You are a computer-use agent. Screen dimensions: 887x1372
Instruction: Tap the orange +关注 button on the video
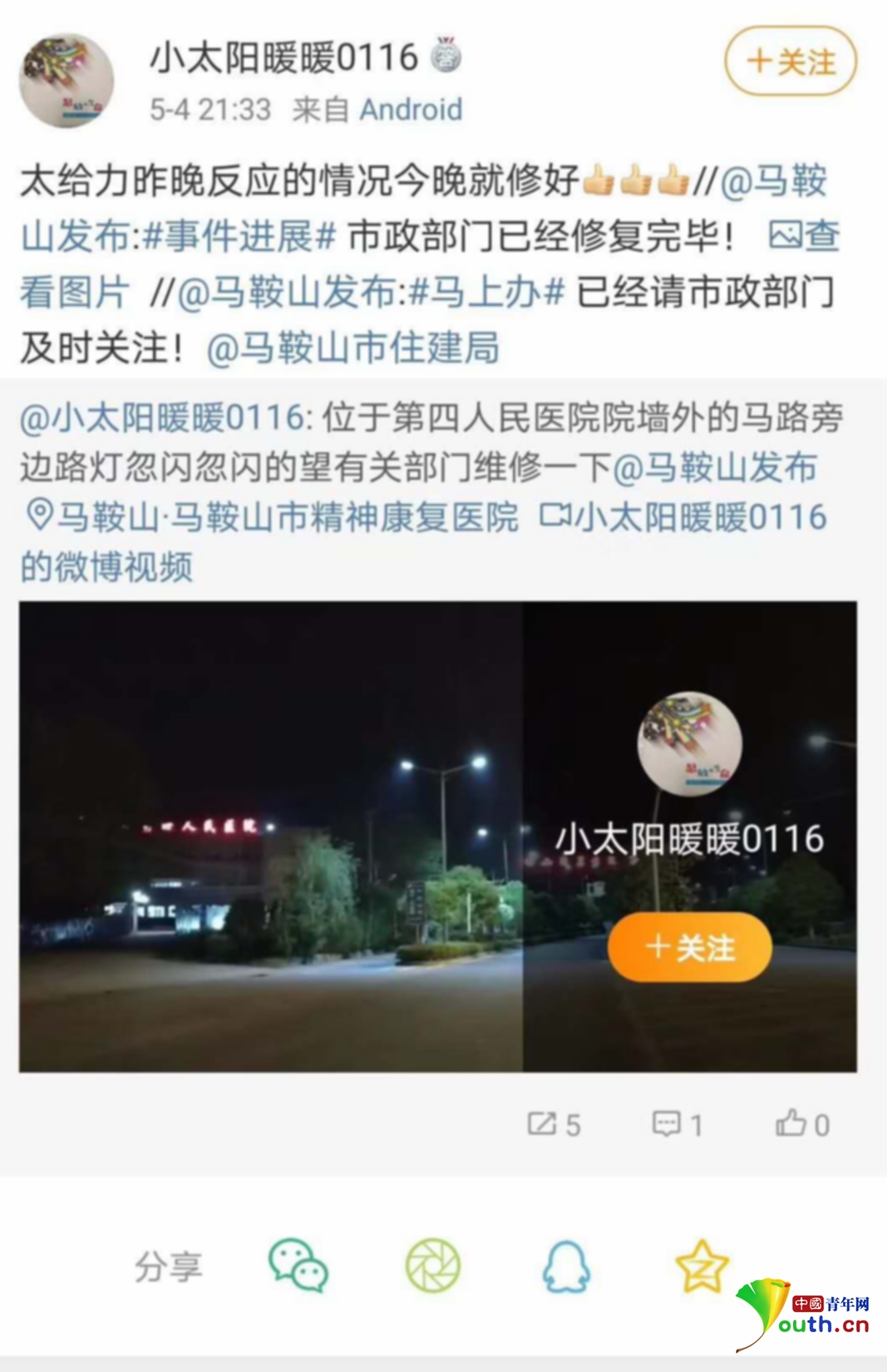tap(689, 947)
